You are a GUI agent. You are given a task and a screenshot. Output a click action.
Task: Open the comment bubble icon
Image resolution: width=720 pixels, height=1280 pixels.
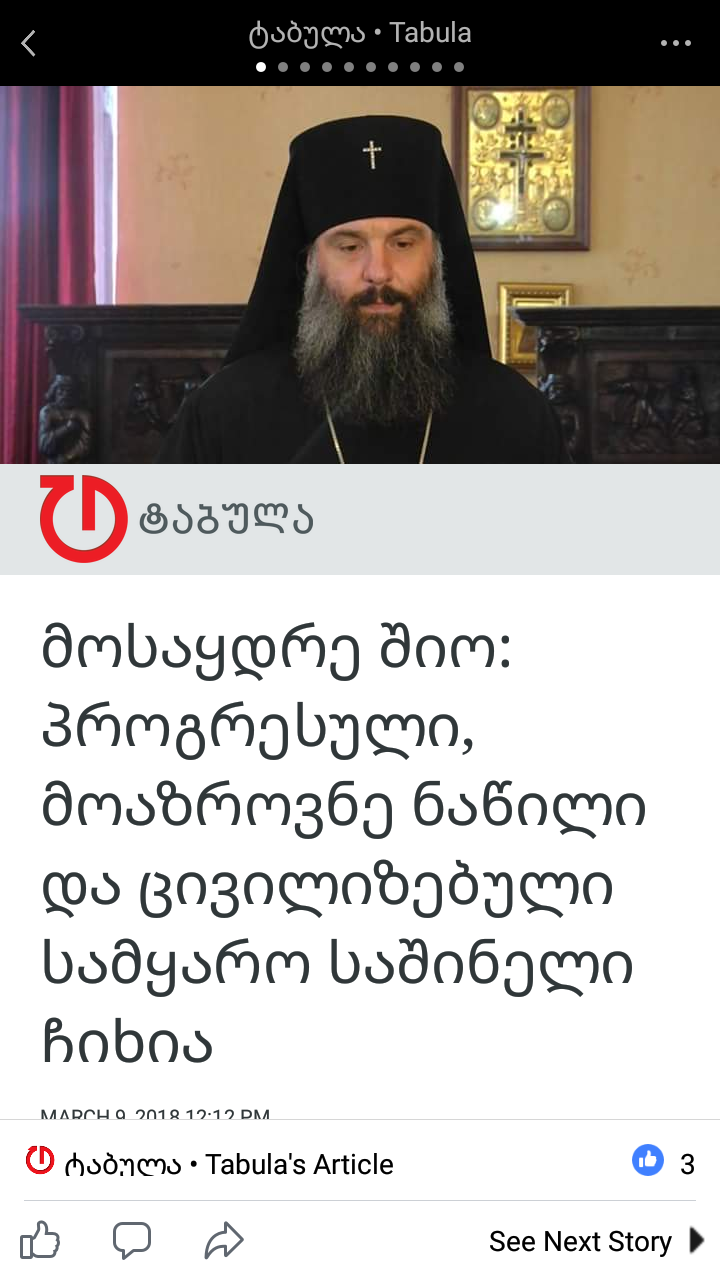[x=131, y=1241]
